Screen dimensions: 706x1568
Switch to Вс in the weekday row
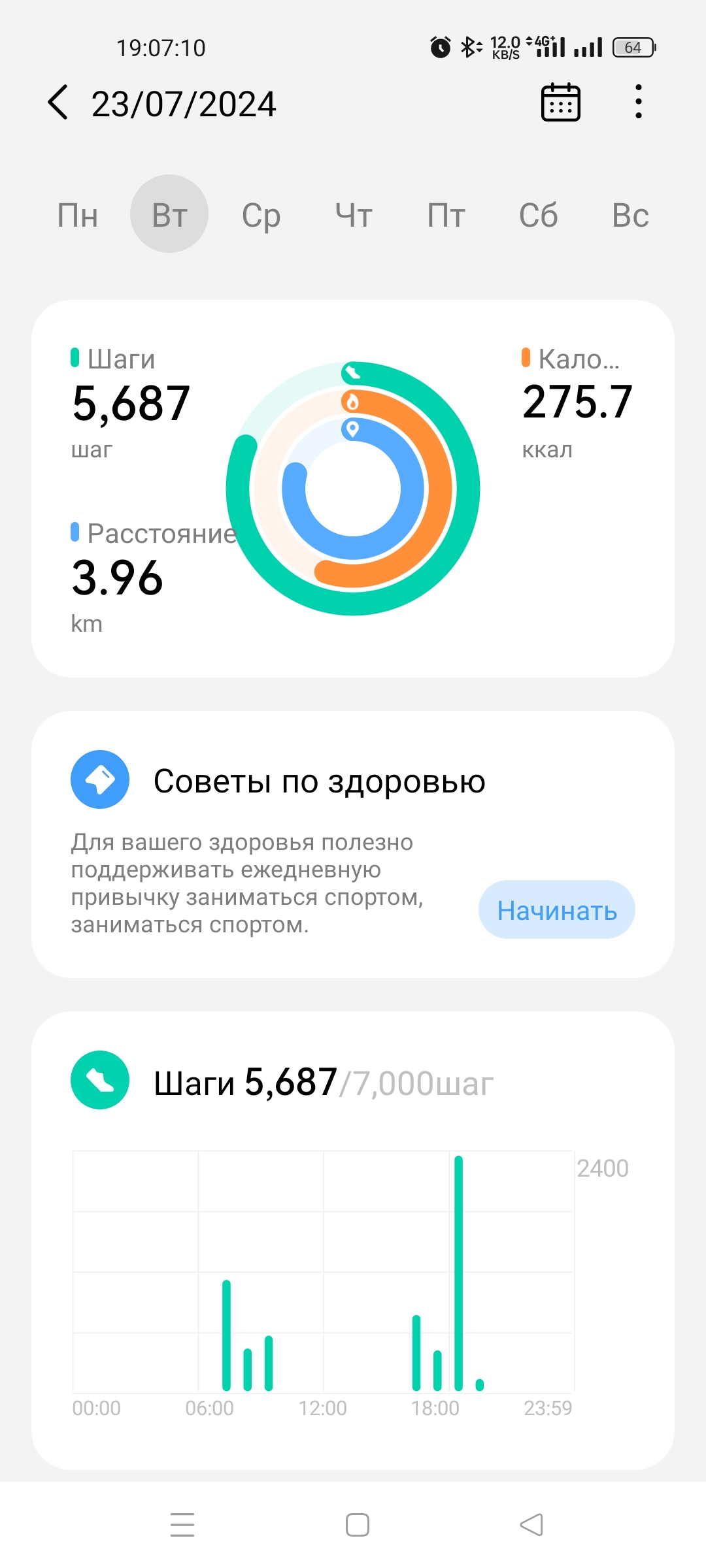(631, 215)
